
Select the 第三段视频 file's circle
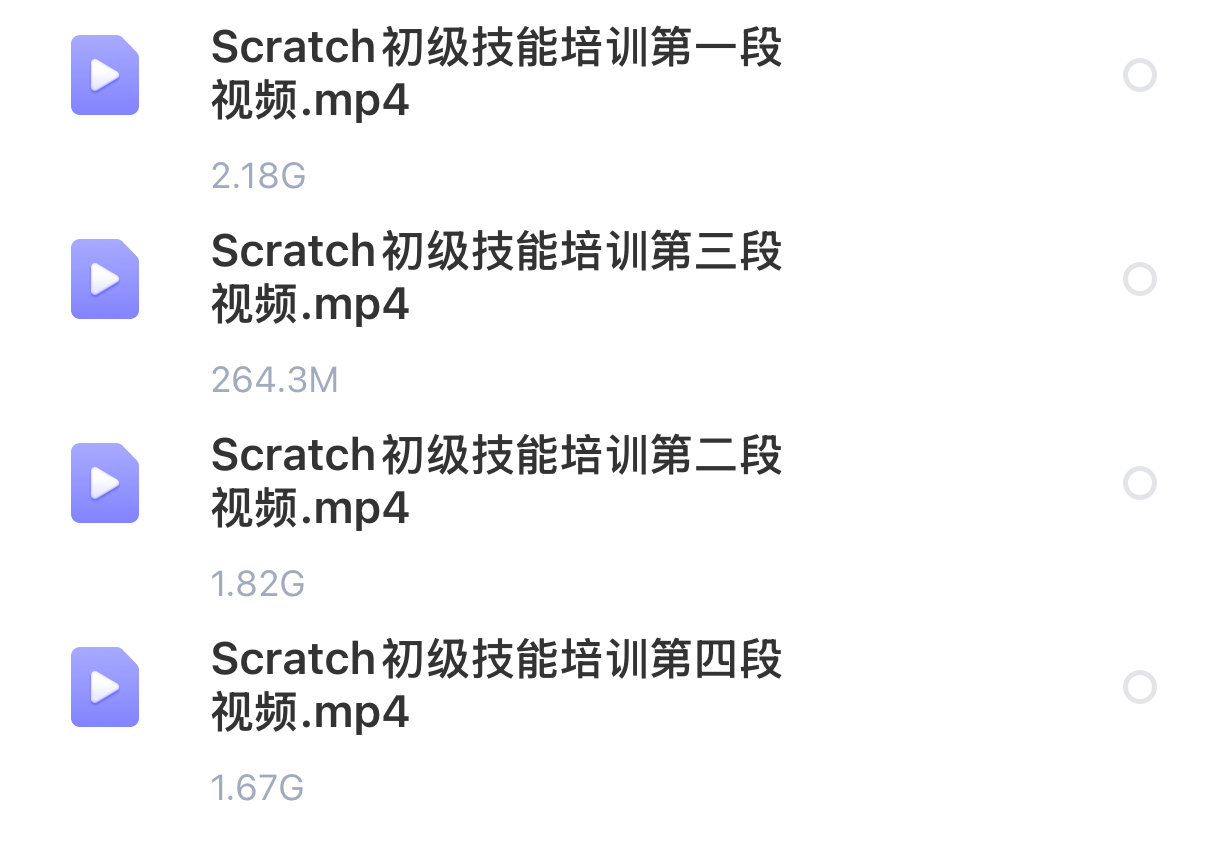[x=1140, y=279]
